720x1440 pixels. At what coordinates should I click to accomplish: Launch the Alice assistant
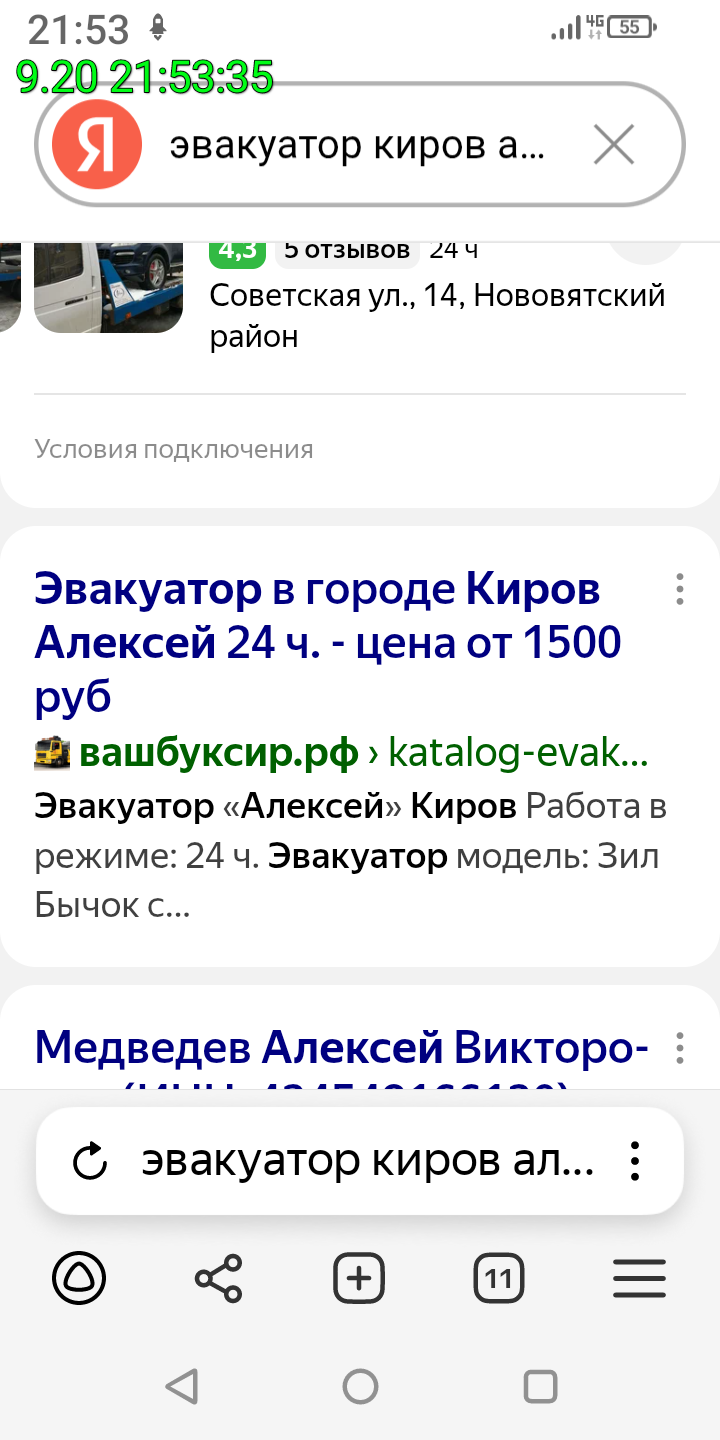(x=79, y=1278)
